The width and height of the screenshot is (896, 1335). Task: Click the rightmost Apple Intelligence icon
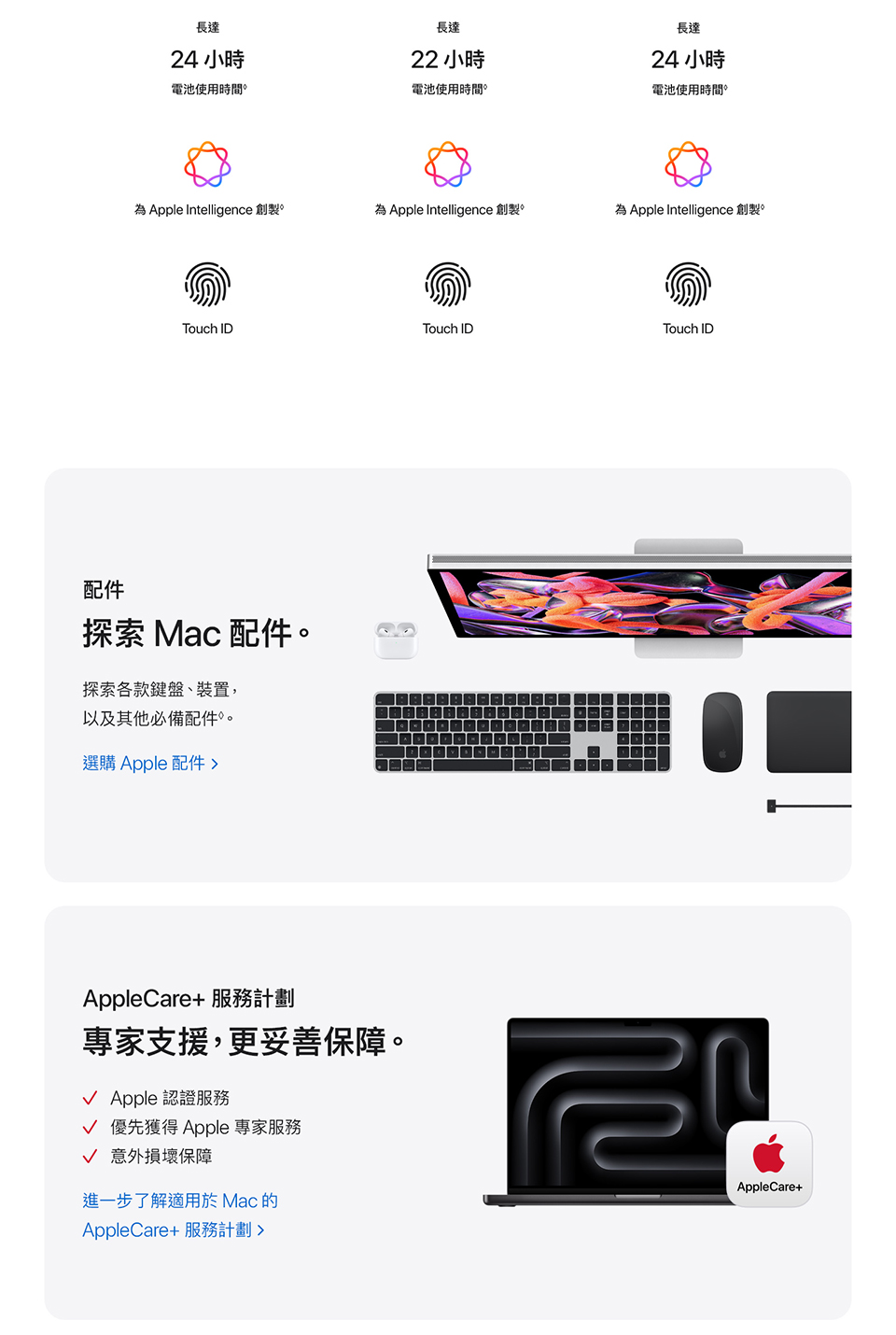coord(688,164)
